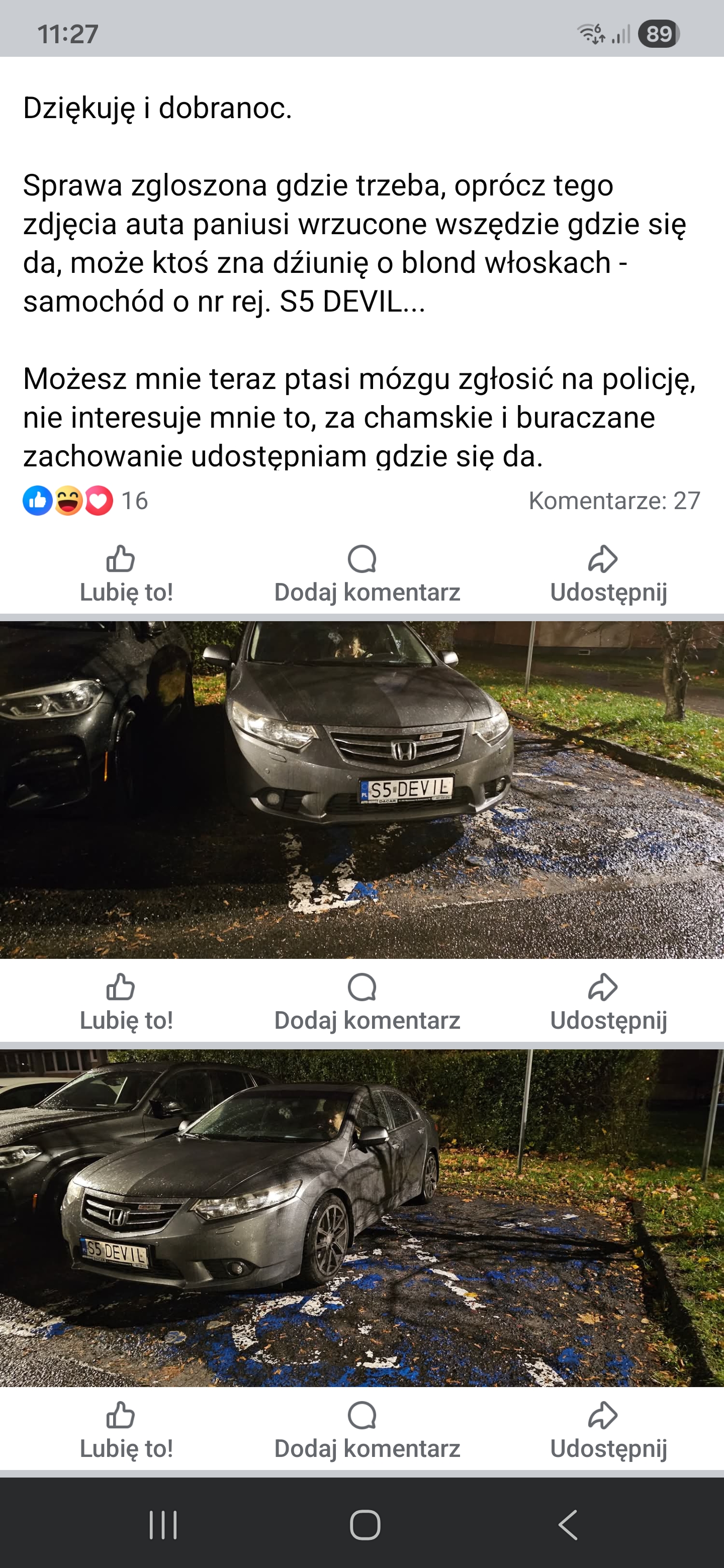The height and width of the screenshot is (1568, 724).
Task: Comment on the first car photo
Action: click(x=367, y=1003)
